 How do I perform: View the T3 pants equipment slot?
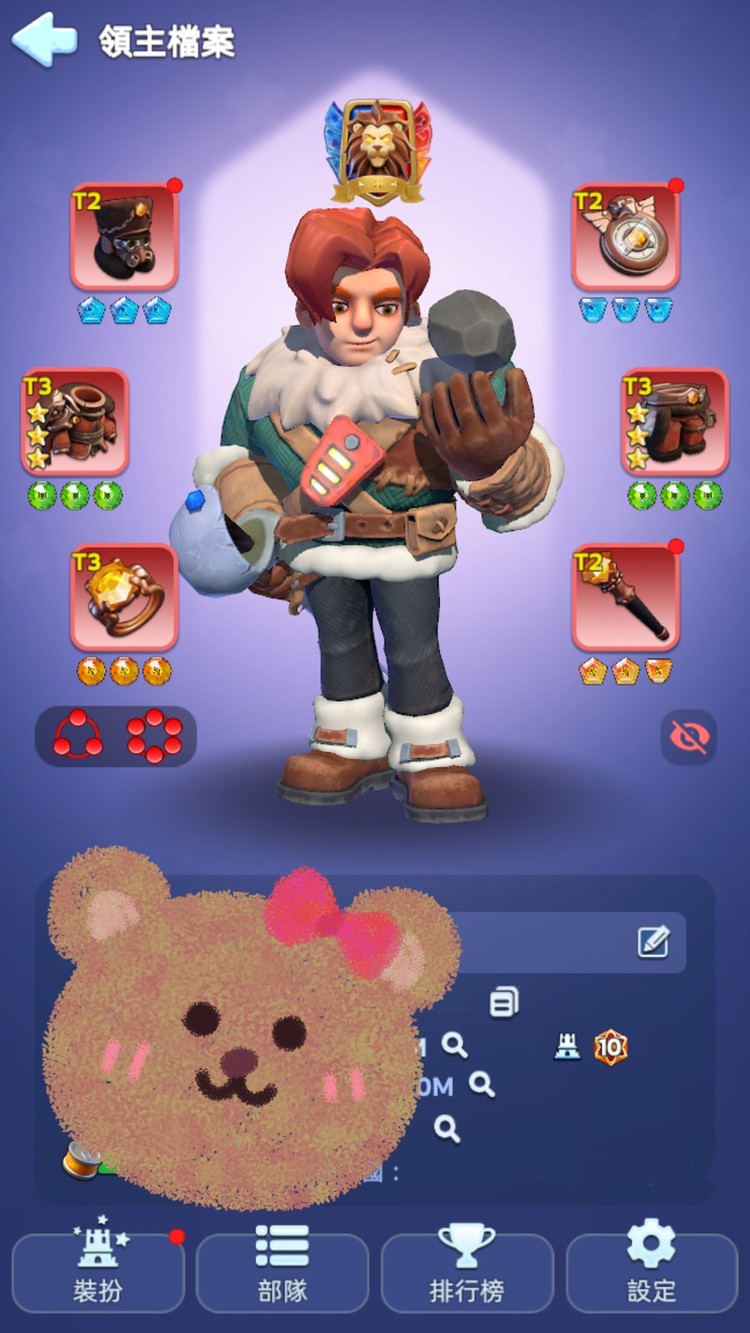tap(675, 421)
